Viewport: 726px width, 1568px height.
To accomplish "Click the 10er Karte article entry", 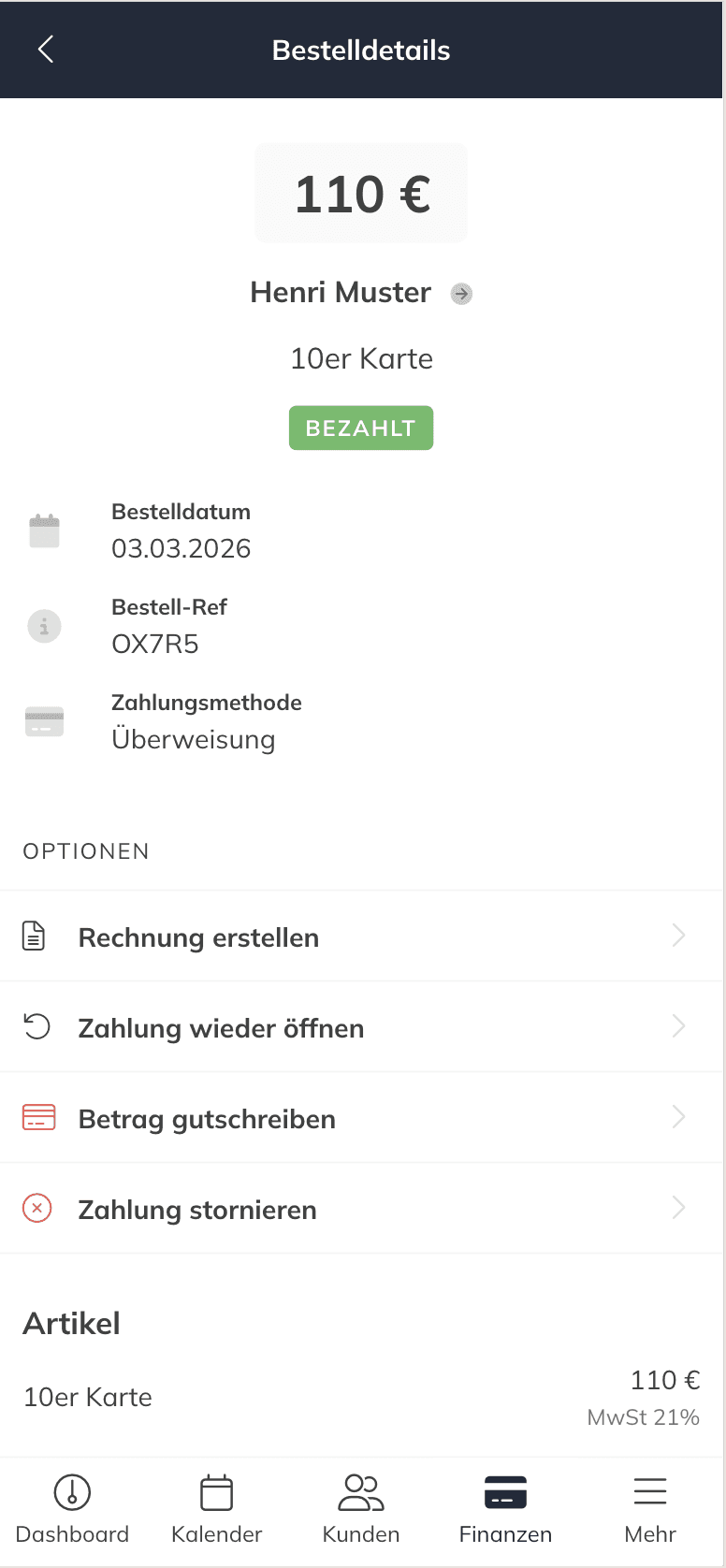I will 88,1397.
